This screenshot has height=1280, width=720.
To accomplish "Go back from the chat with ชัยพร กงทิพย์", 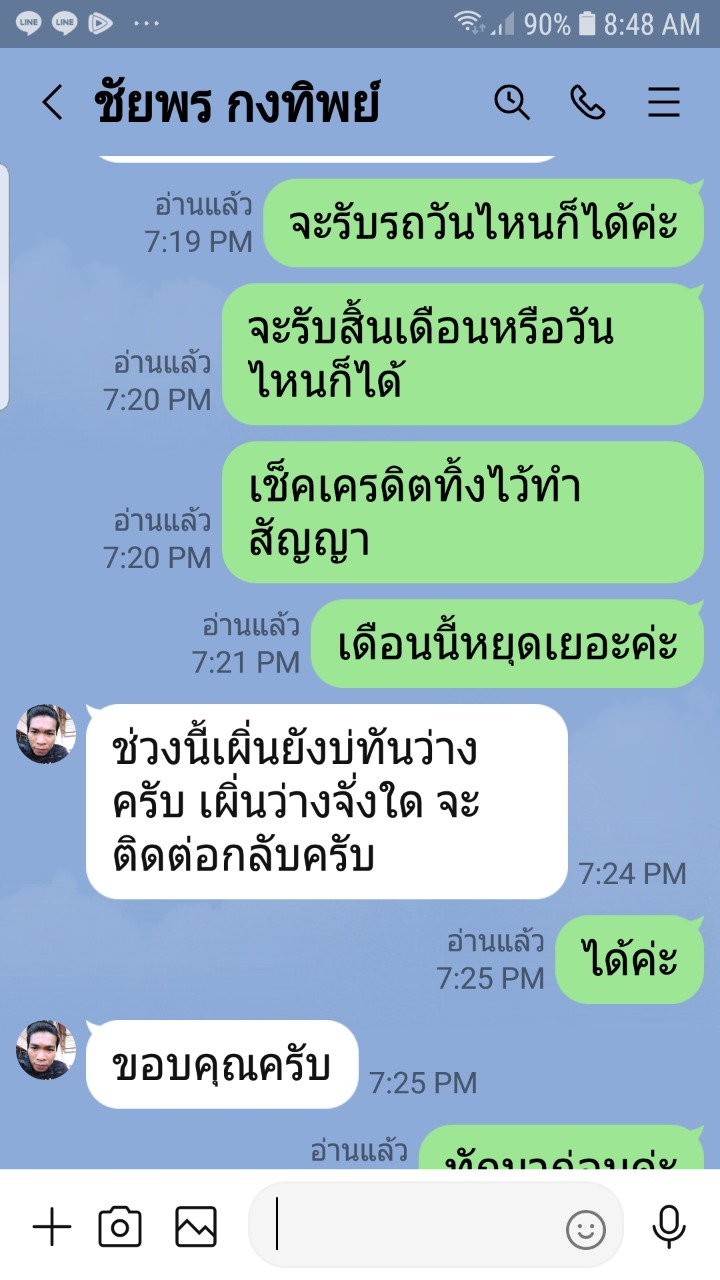I will point(52,103).
